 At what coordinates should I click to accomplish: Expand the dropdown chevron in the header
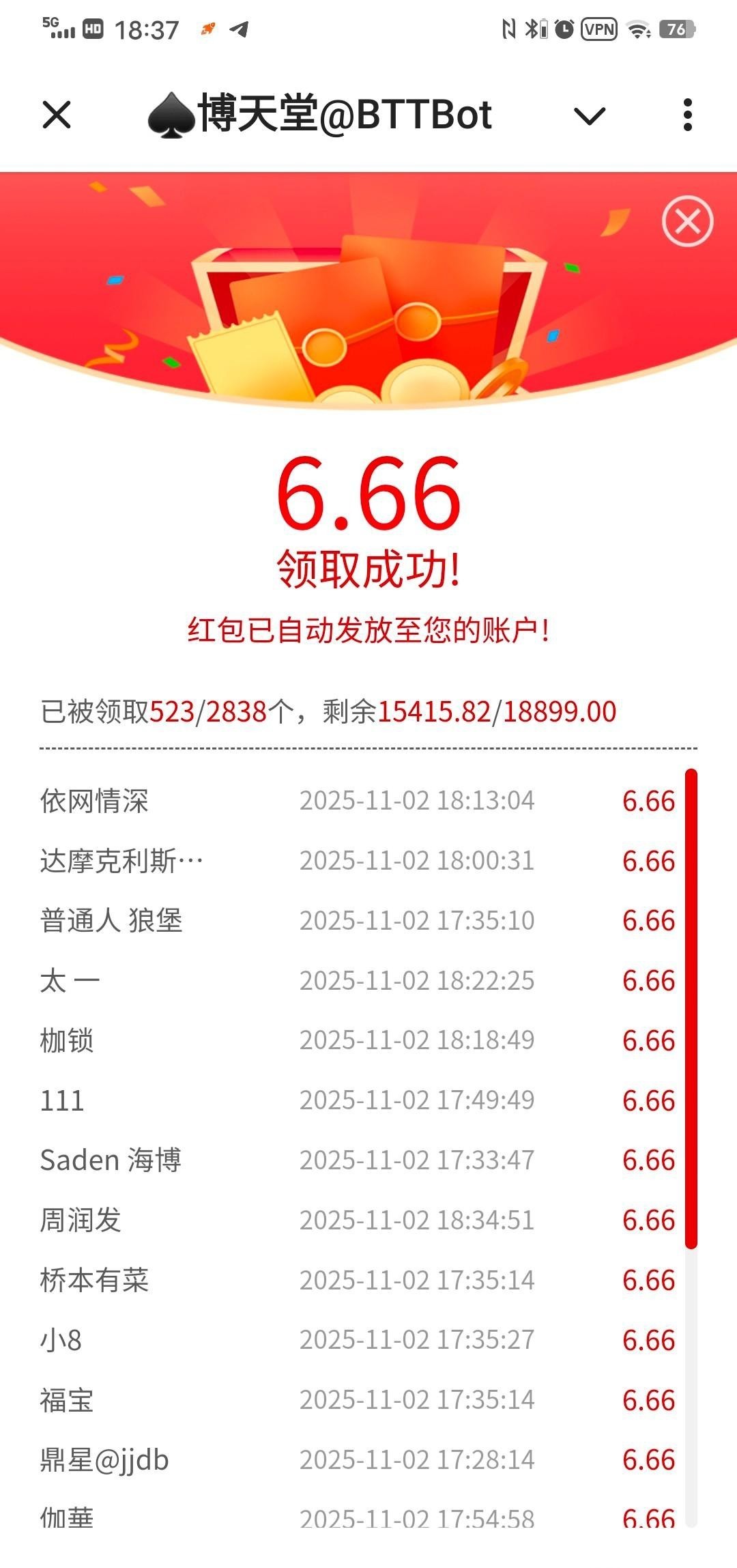pos(590,115)
